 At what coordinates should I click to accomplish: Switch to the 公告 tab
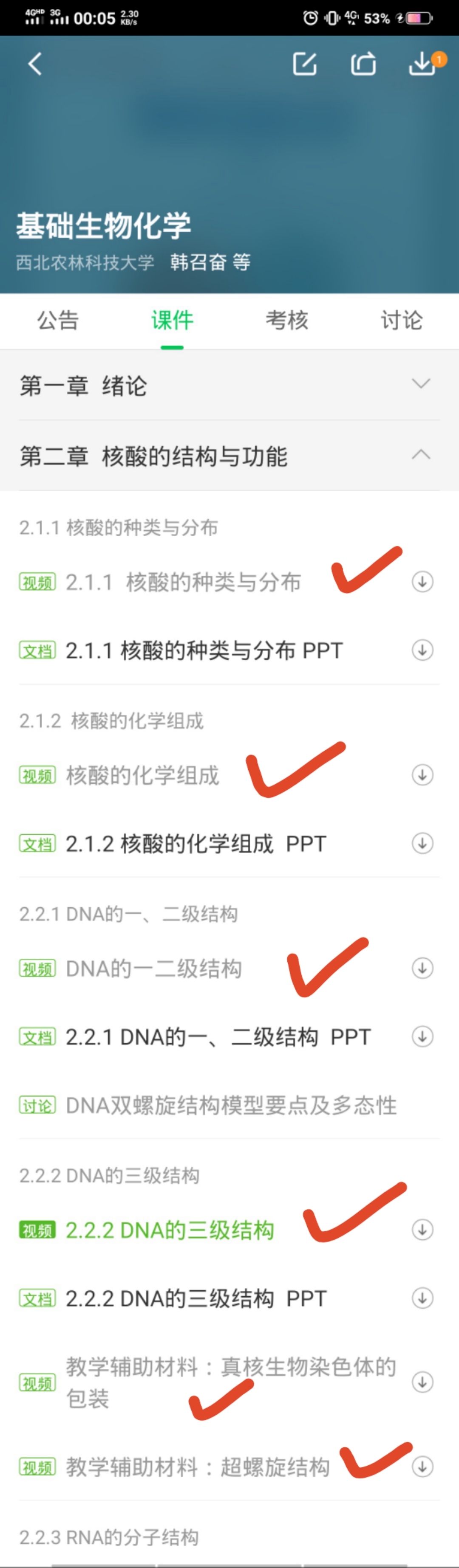point(58,320)
